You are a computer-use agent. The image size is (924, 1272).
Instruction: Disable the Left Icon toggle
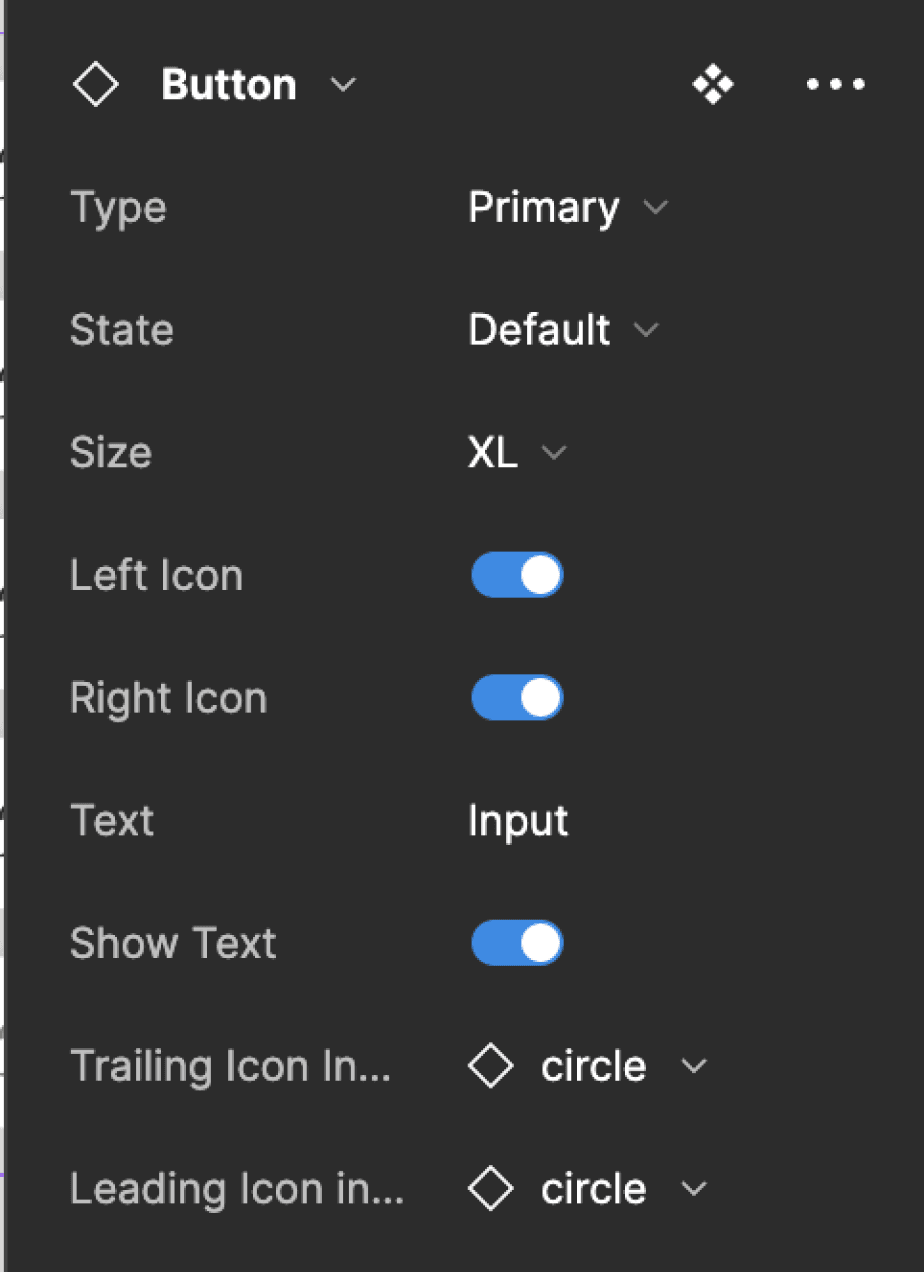click(x=517, y=576)
